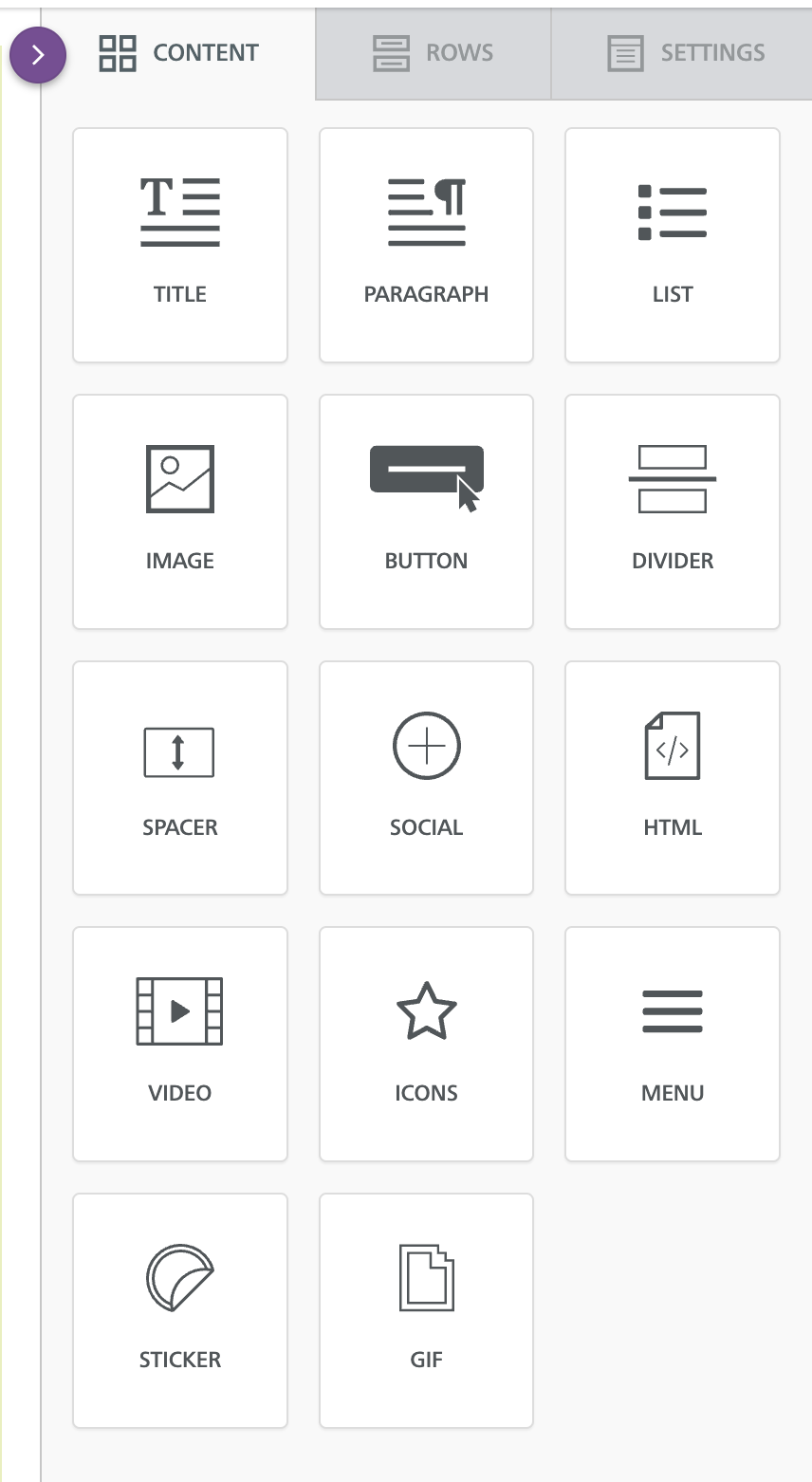Choose the Spacer tile

coord(180,778)
